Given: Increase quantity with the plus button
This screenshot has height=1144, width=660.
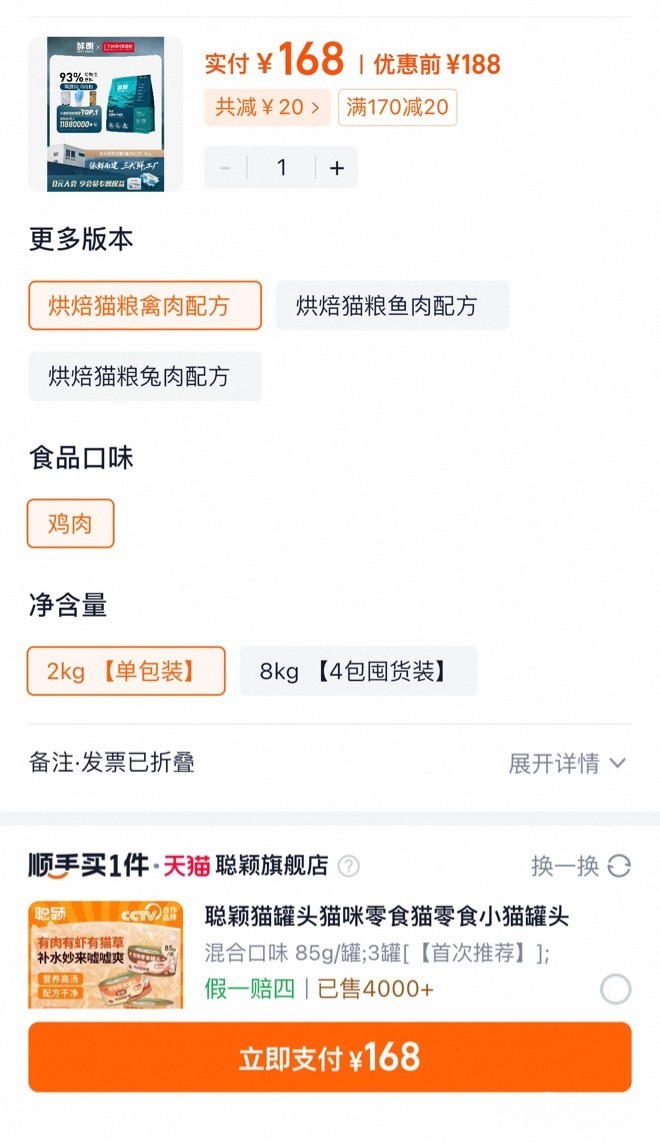Looking at the screenshot, I should point(337,168).
